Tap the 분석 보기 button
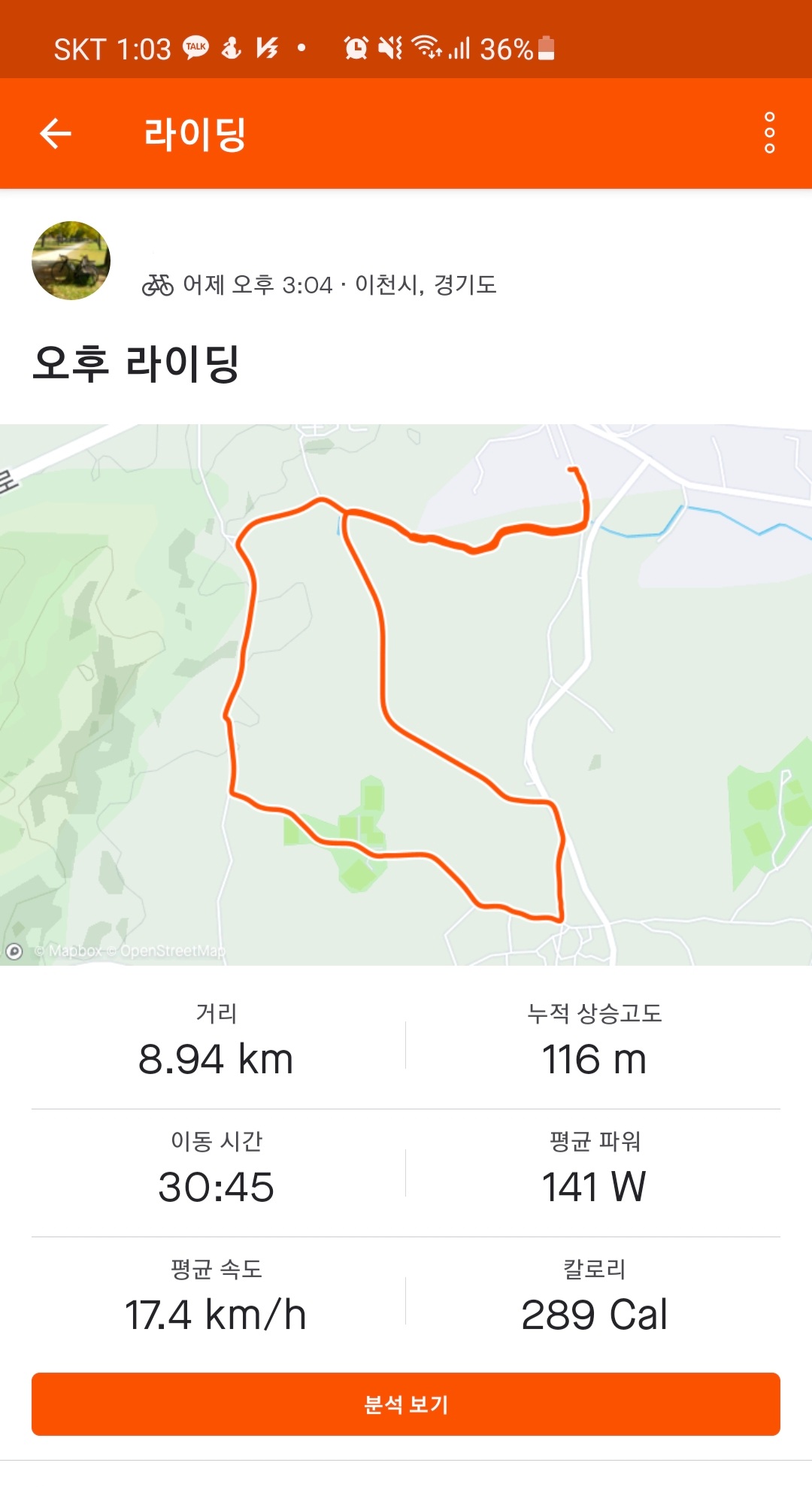This screenshot has height=1487, width=812. point(406,1404)
